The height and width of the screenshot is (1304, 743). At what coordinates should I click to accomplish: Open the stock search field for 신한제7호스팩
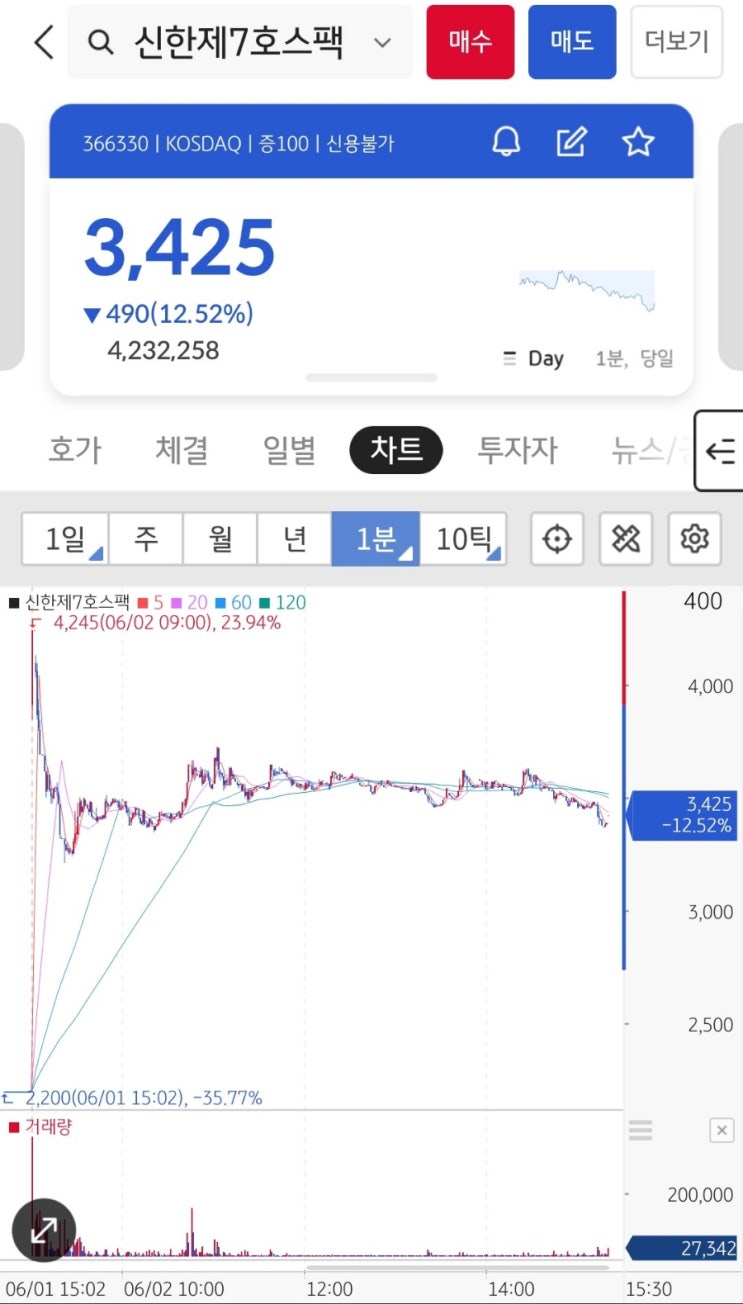coord(240,42)
